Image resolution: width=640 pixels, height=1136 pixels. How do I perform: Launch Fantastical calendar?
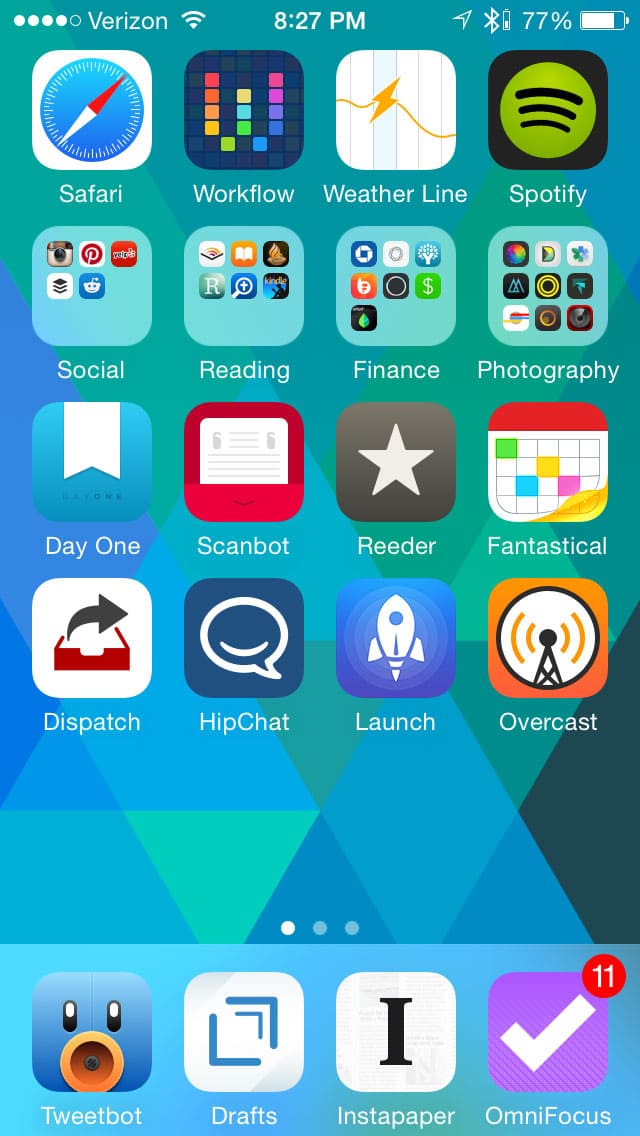coord(548,462)
